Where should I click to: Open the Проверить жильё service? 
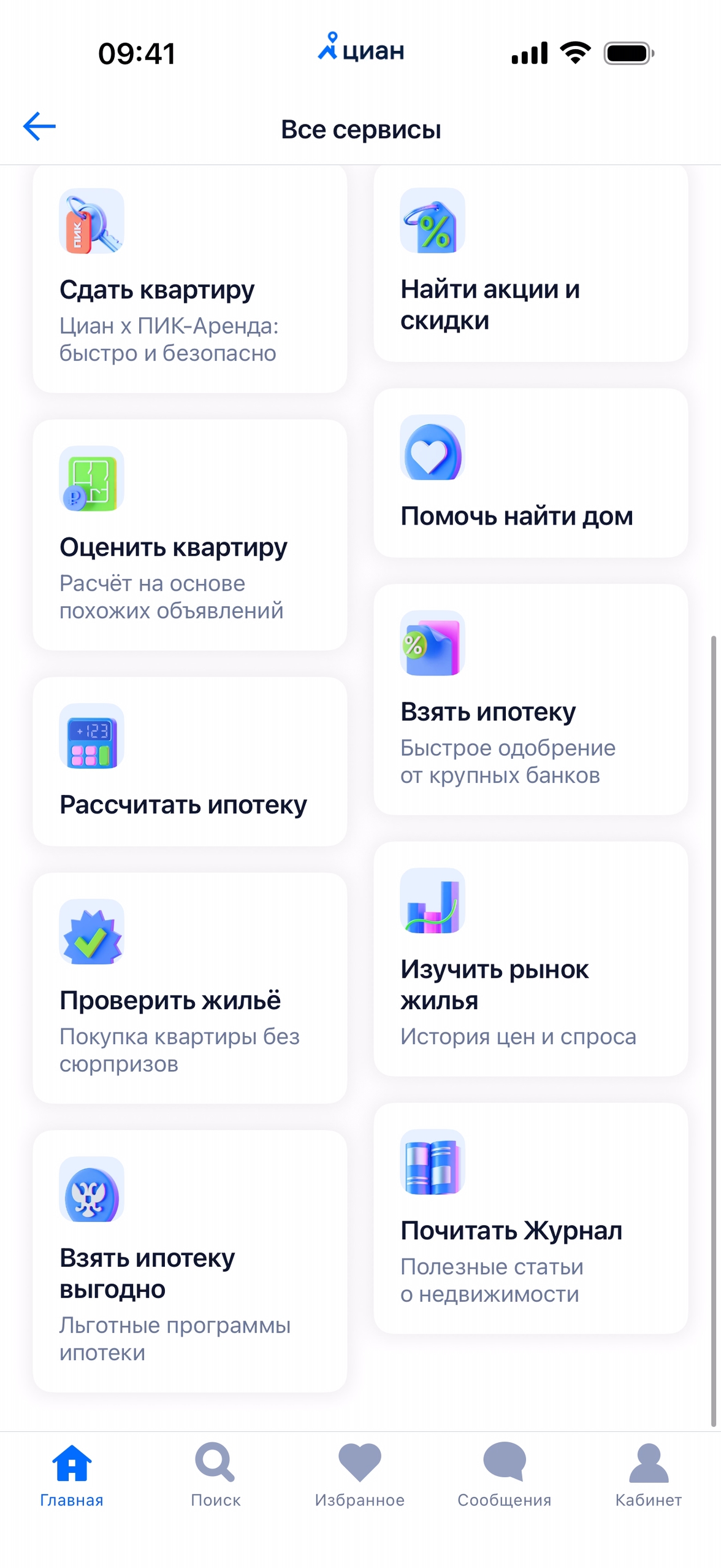[x=189, y=988]
